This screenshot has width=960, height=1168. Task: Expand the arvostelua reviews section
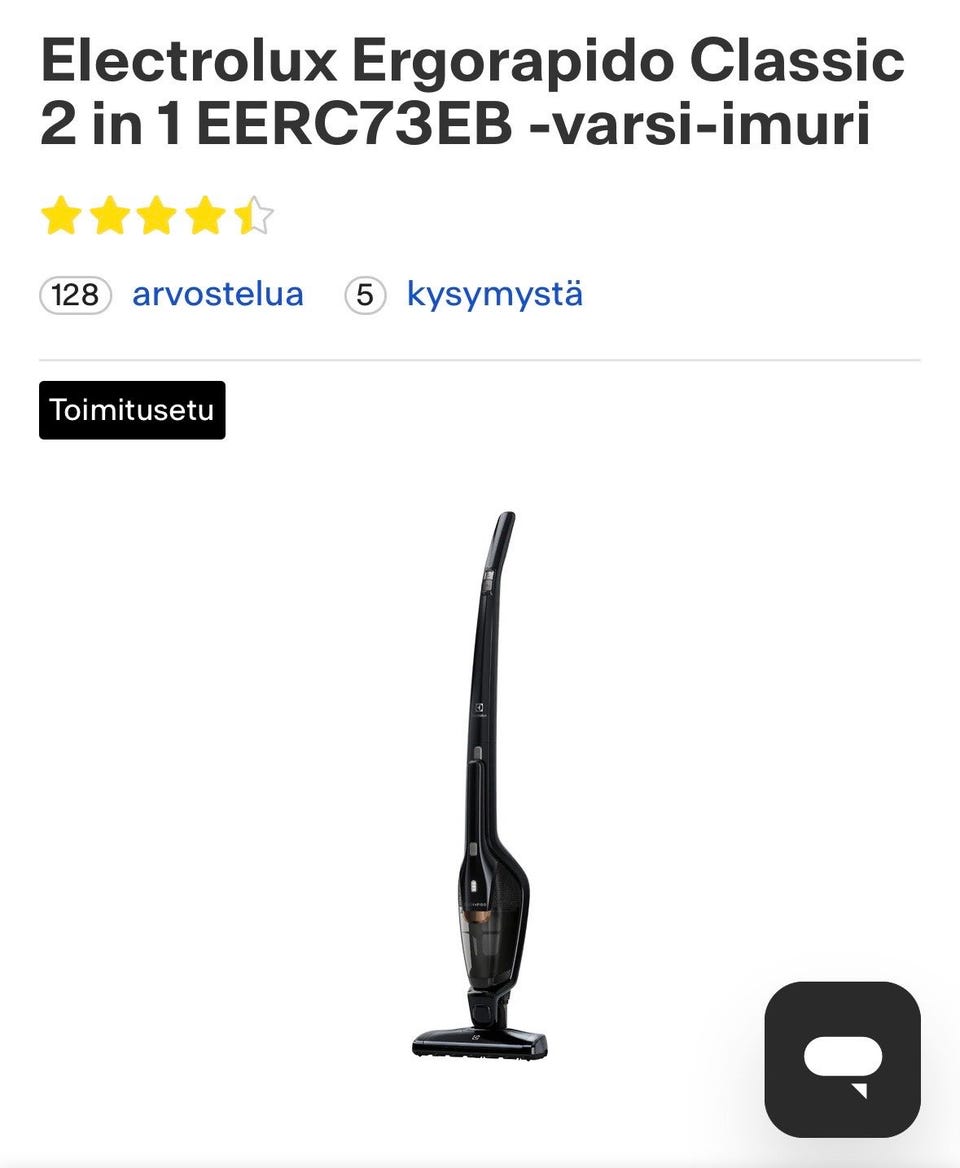coord(218,294)
